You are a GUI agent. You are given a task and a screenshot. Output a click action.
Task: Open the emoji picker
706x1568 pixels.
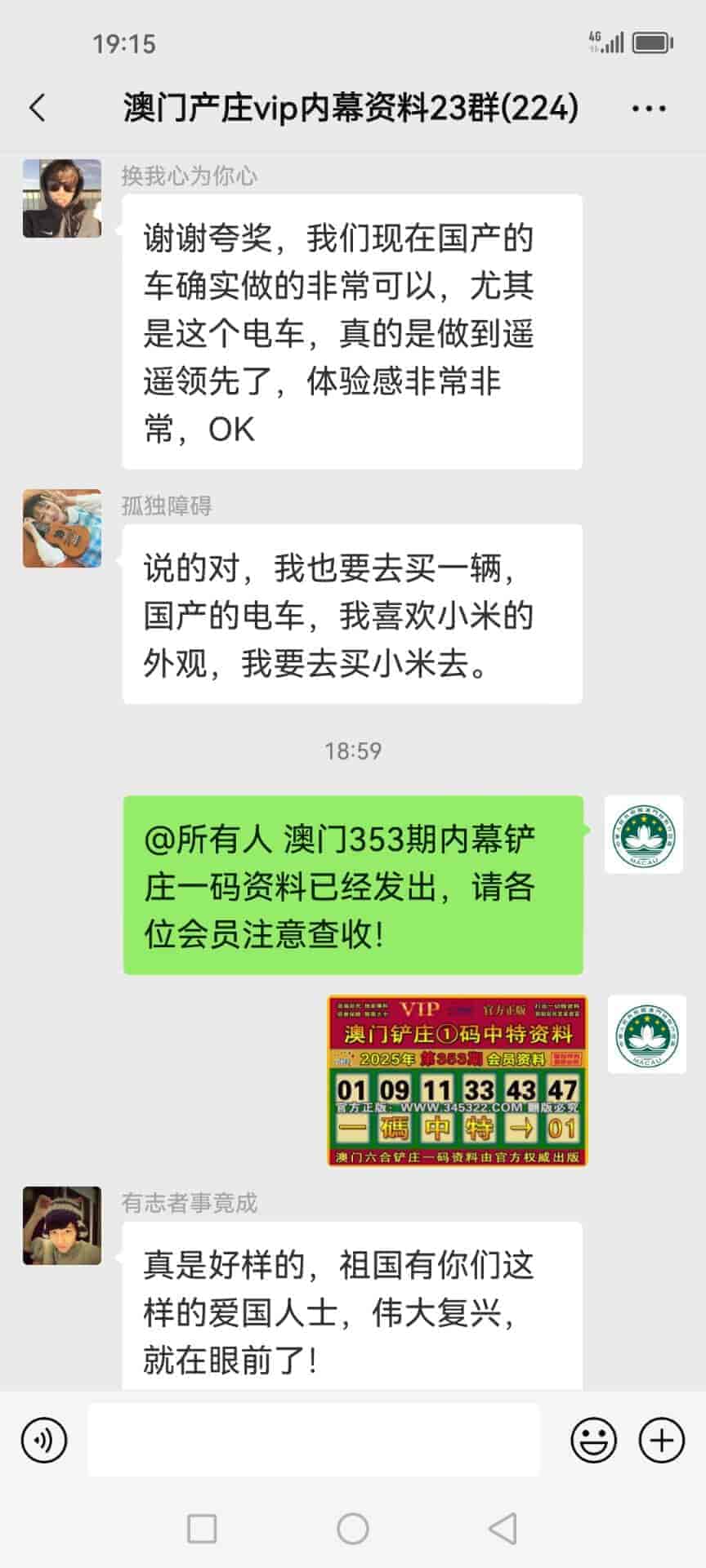pyautogui.click(x=593, y=1440)
